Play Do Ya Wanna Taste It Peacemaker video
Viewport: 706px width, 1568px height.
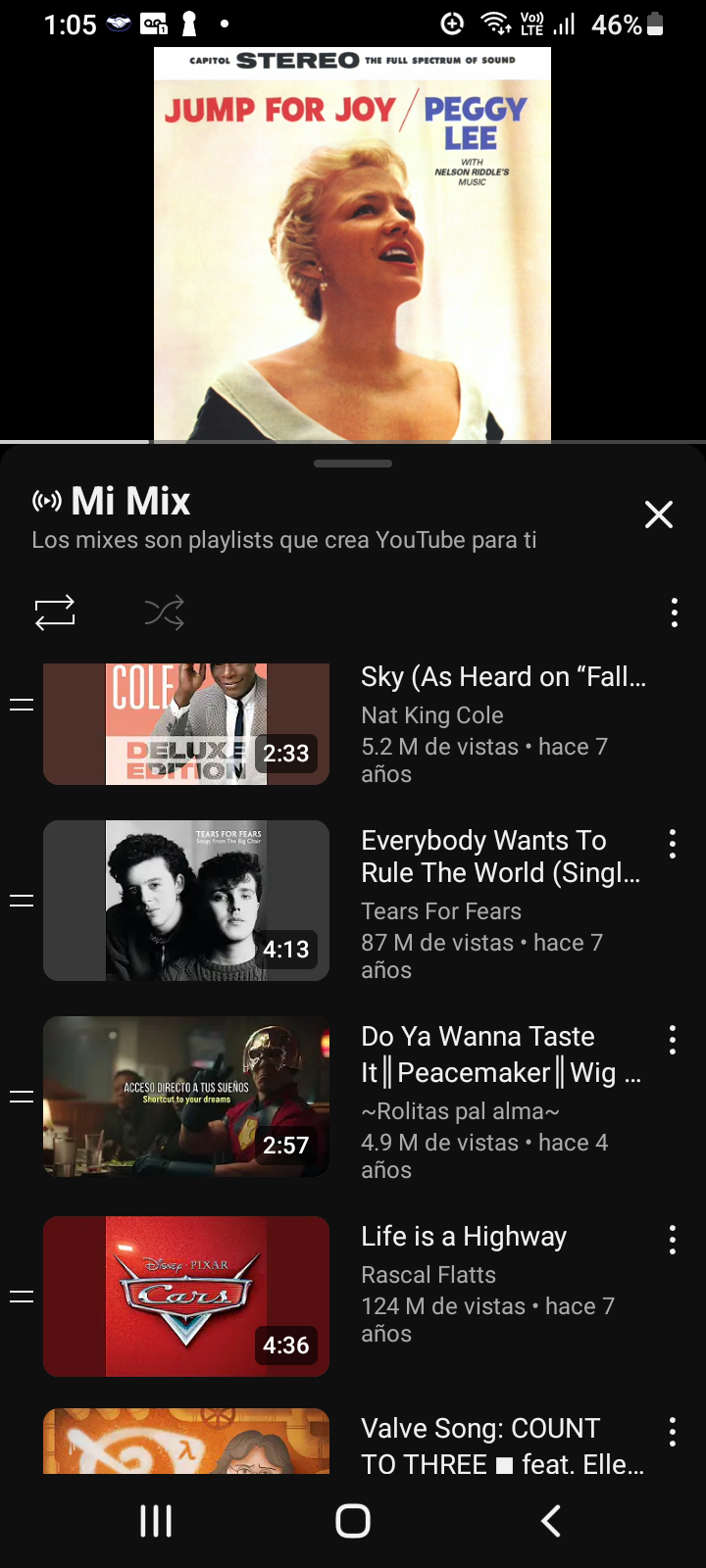[x=186, y=1097]
